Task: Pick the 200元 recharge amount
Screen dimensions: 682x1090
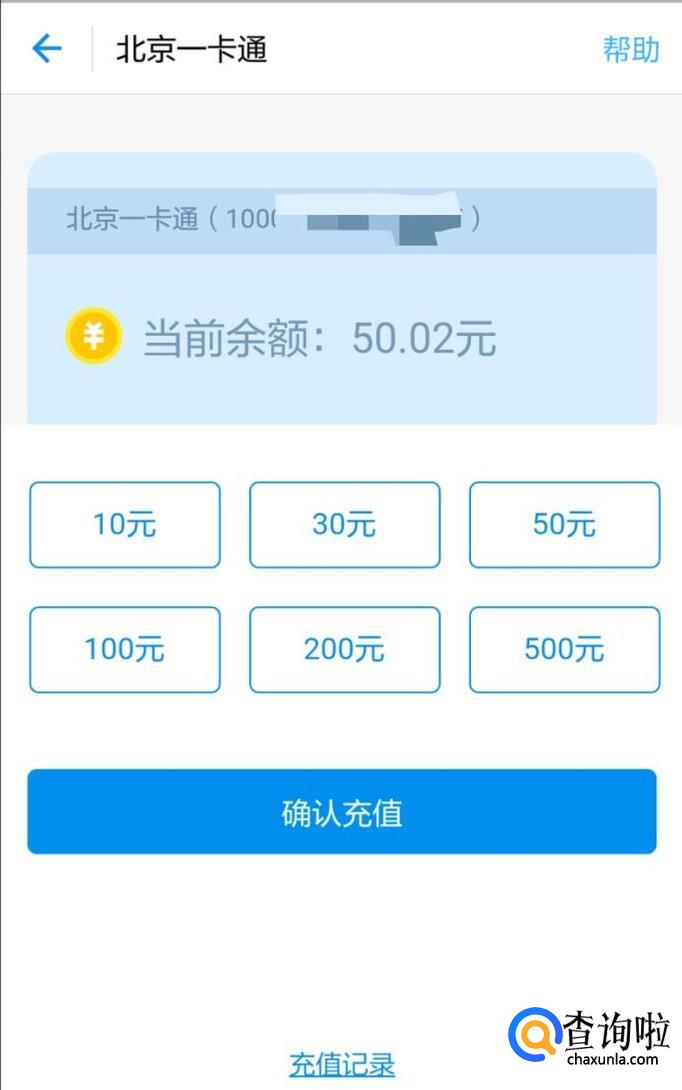Action: tap(345, 650)
